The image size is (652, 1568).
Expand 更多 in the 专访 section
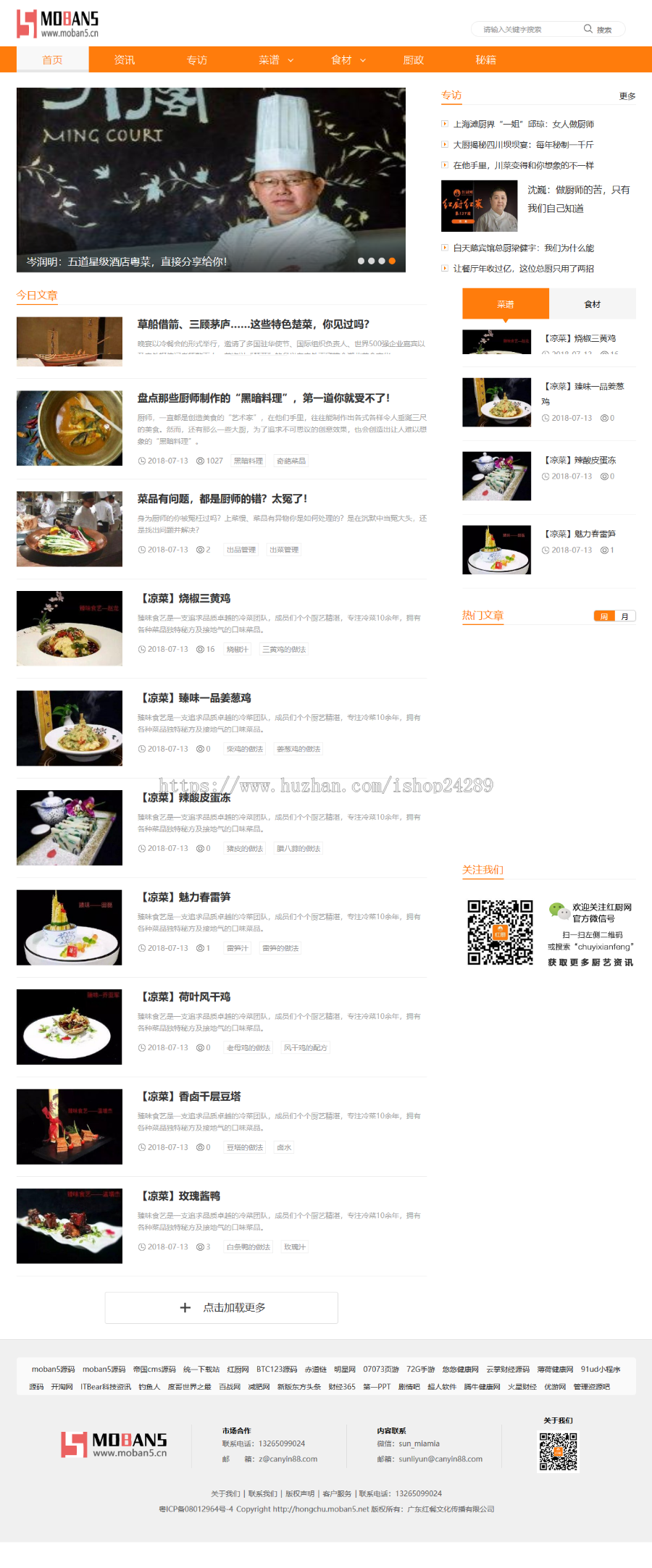(627, 94)
